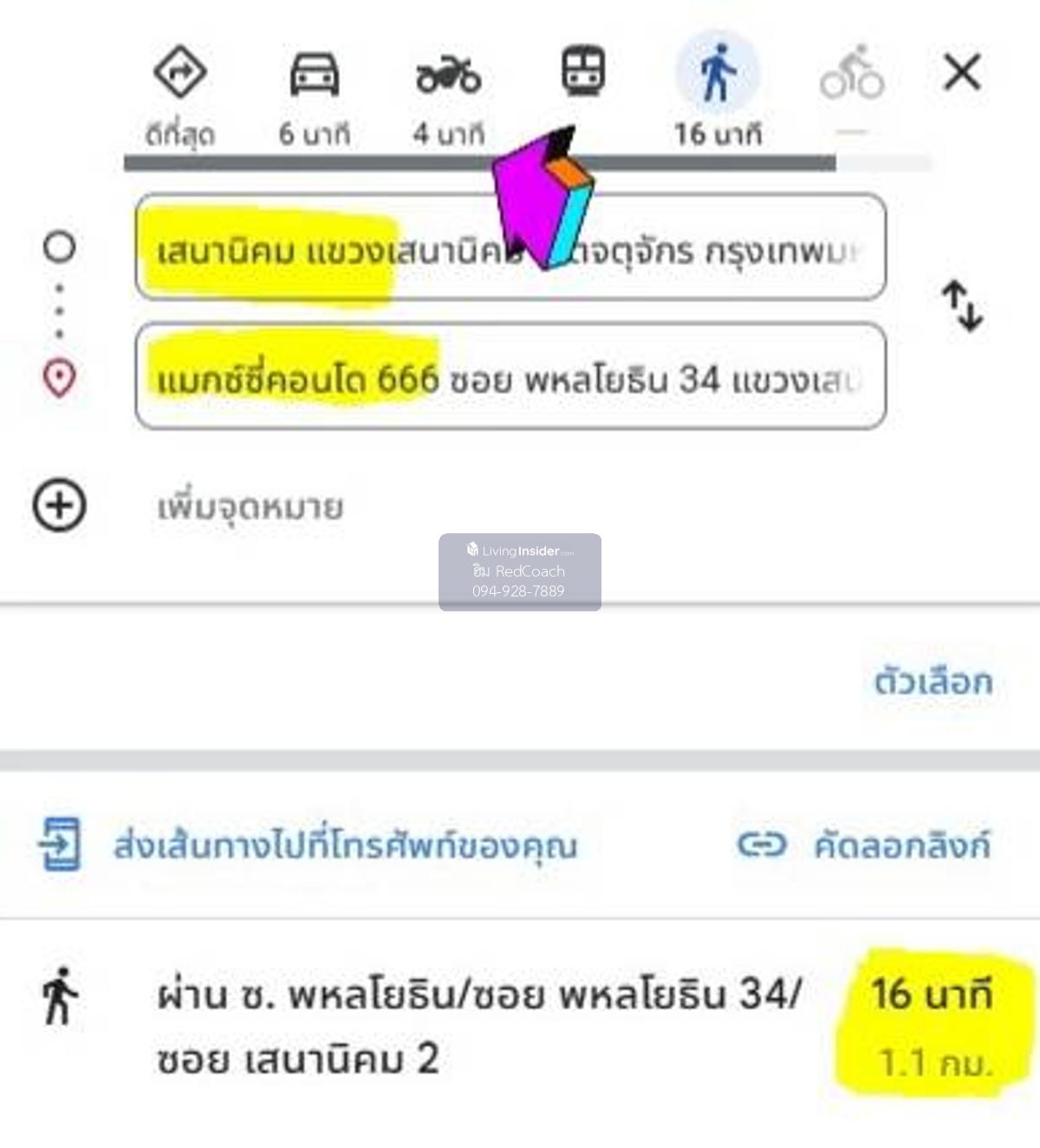Screen dimensions: 1040x1148
Task: Swap the starting point and destination
Action: click(962, 305)
